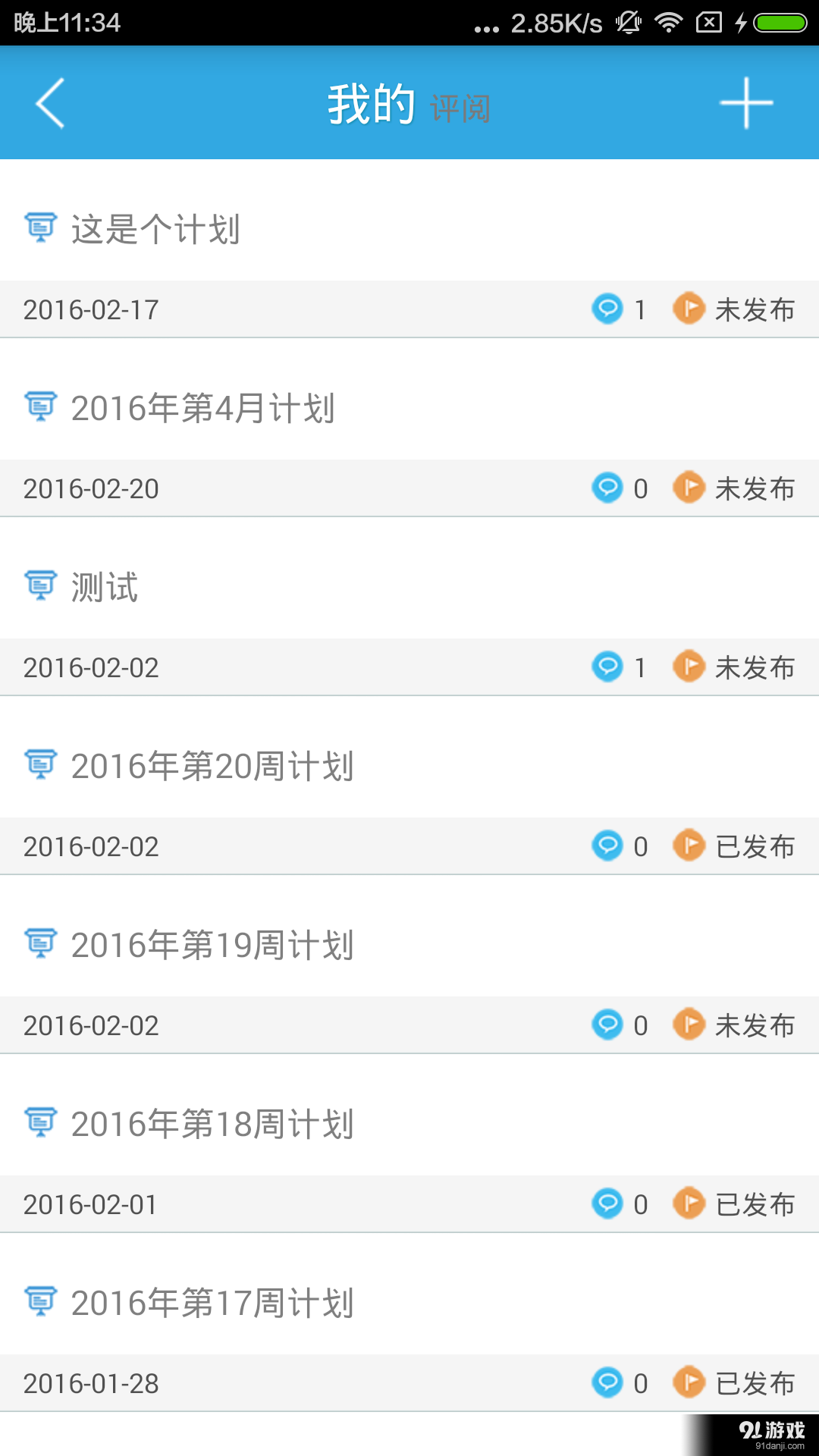Toggle publish status flag for 这是个计划
This screenshot has height=1456, width=819.
(x=689, y=309)
